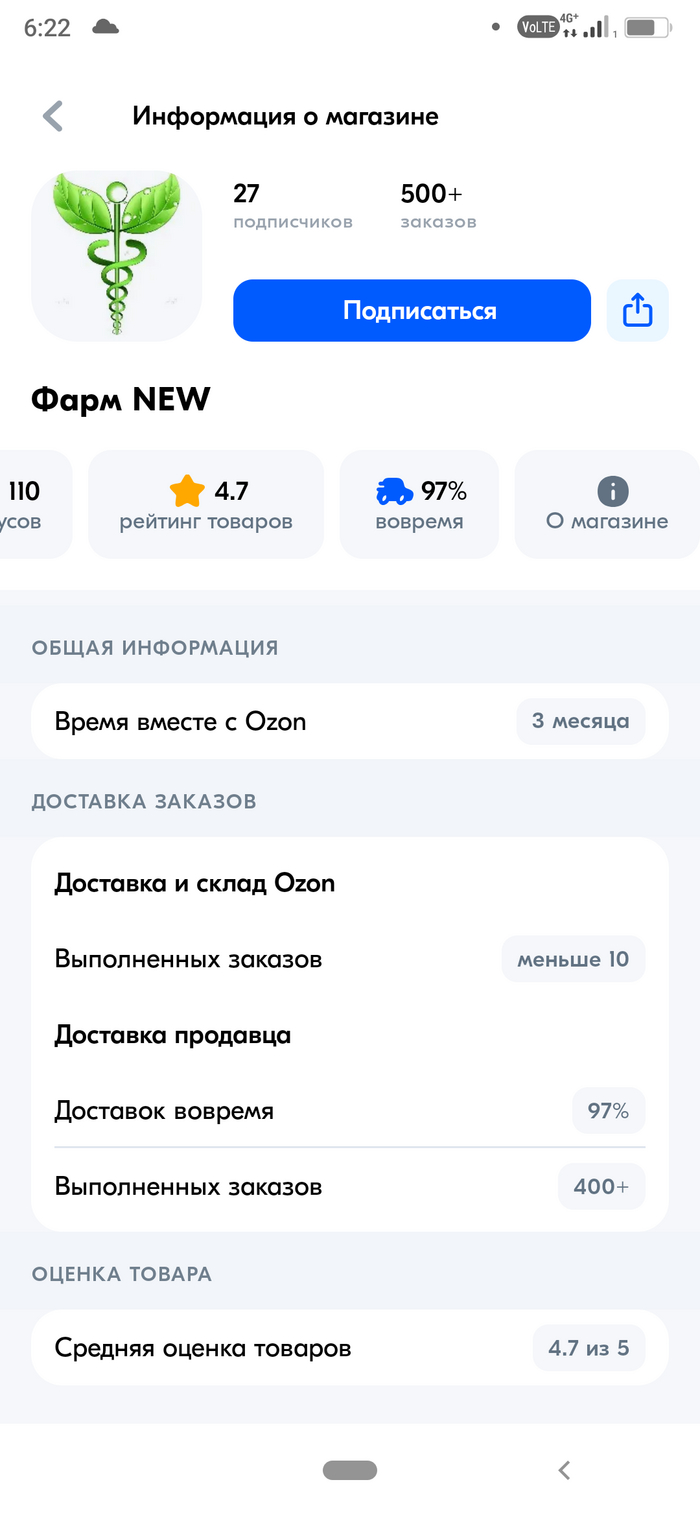Go back from store information page
The width and height of the screenshot is (700, 1517).
coord(53,116)
